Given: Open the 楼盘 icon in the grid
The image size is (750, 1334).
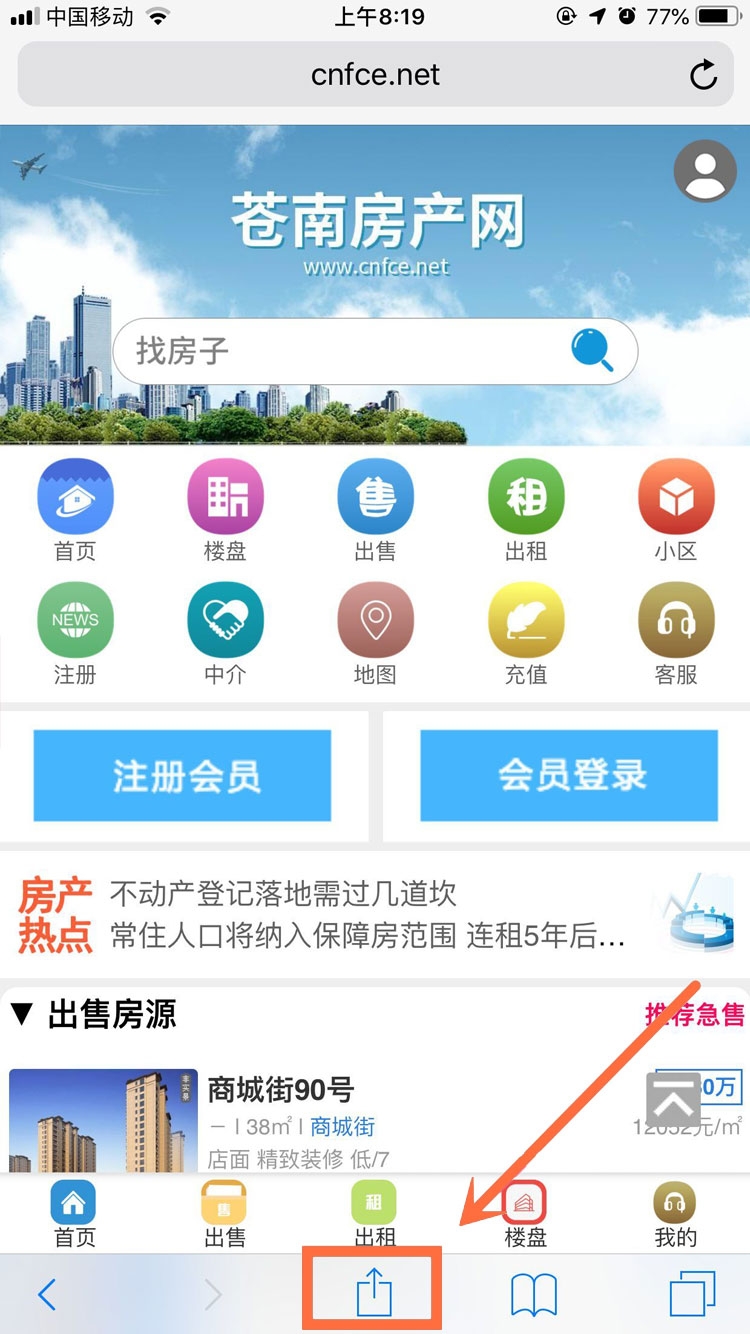Looking at the screenshot, I should 225,498.
